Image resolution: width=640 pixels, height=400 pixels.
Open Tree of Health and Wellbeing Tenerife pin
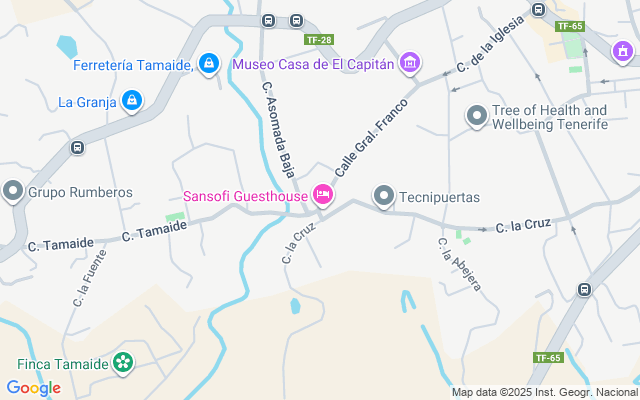coord(477,117)
